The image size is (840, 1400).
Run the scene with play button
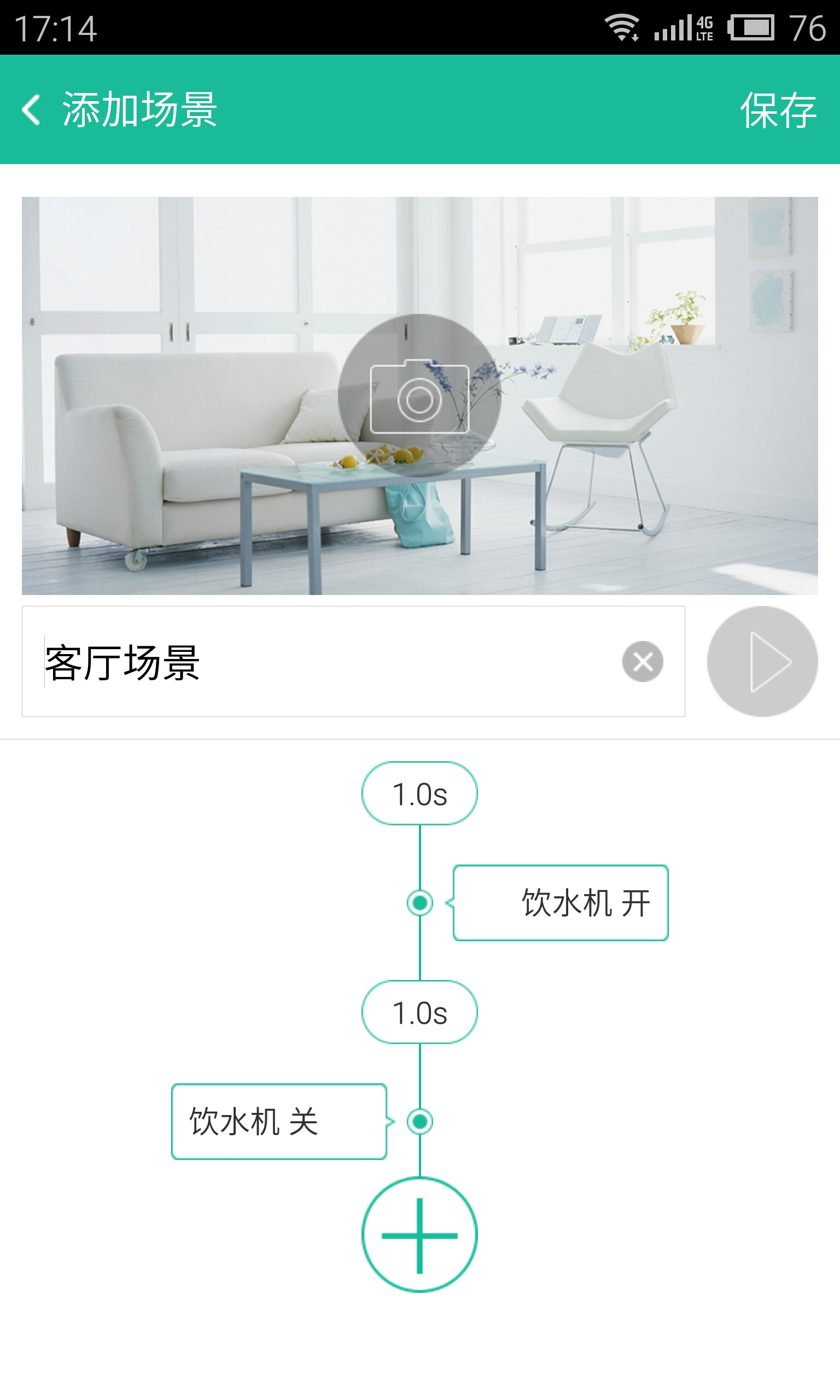click(x=762, y=662)
